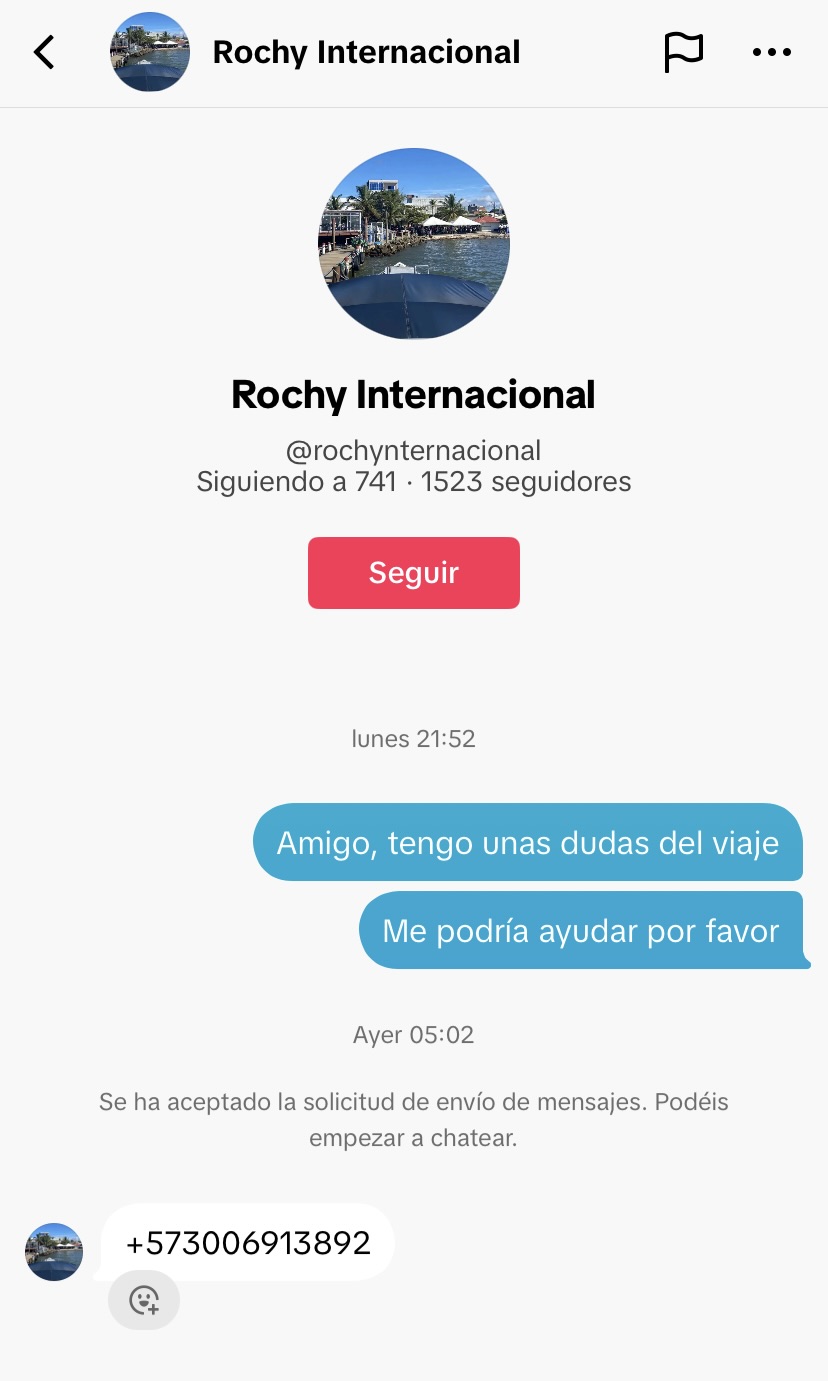The image size is (828, 1381).
Task: Tap the Seguir button
Action: 413,573
